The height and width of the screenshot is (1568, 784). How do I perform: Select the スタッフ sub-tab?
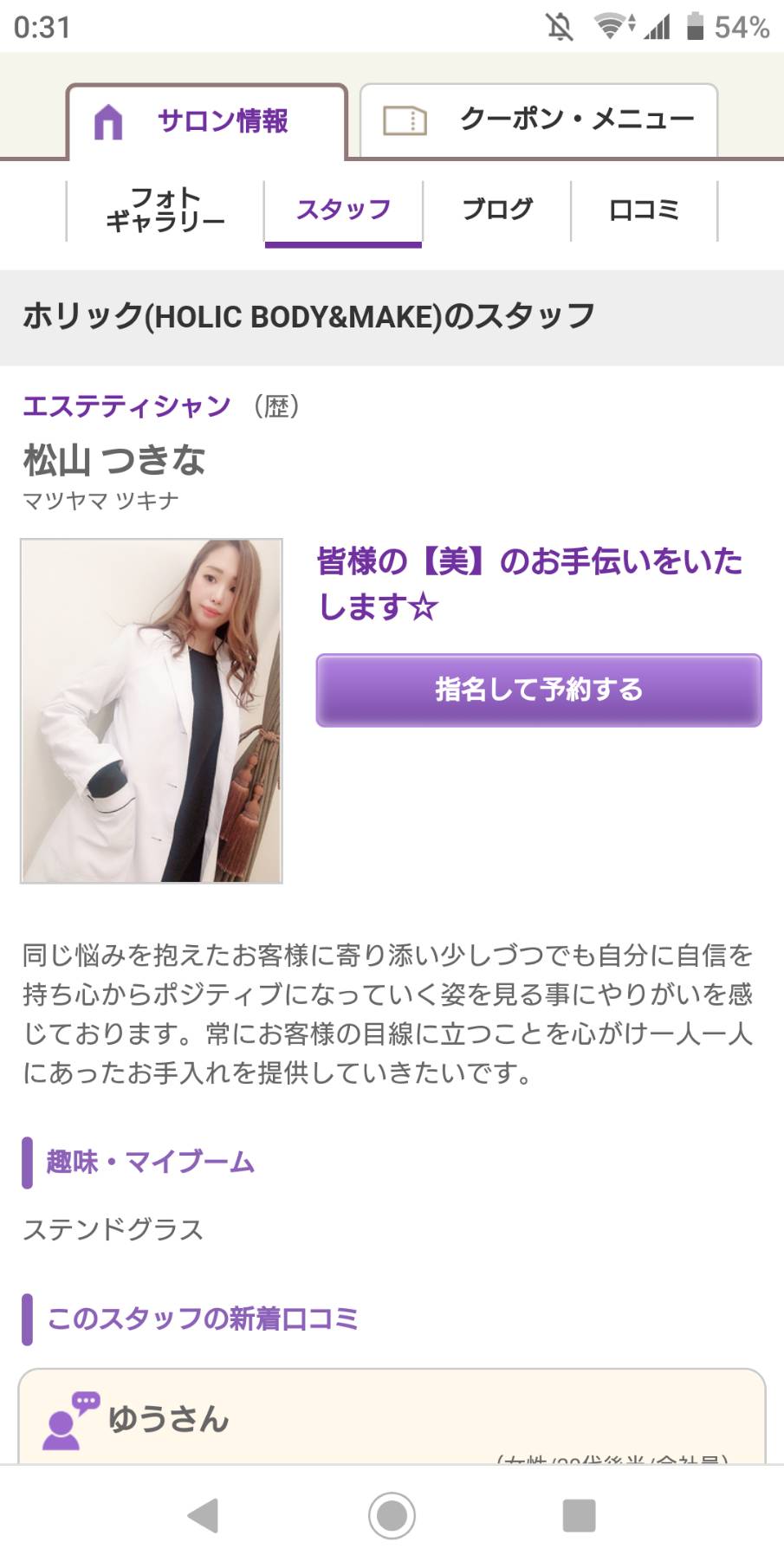344,211
